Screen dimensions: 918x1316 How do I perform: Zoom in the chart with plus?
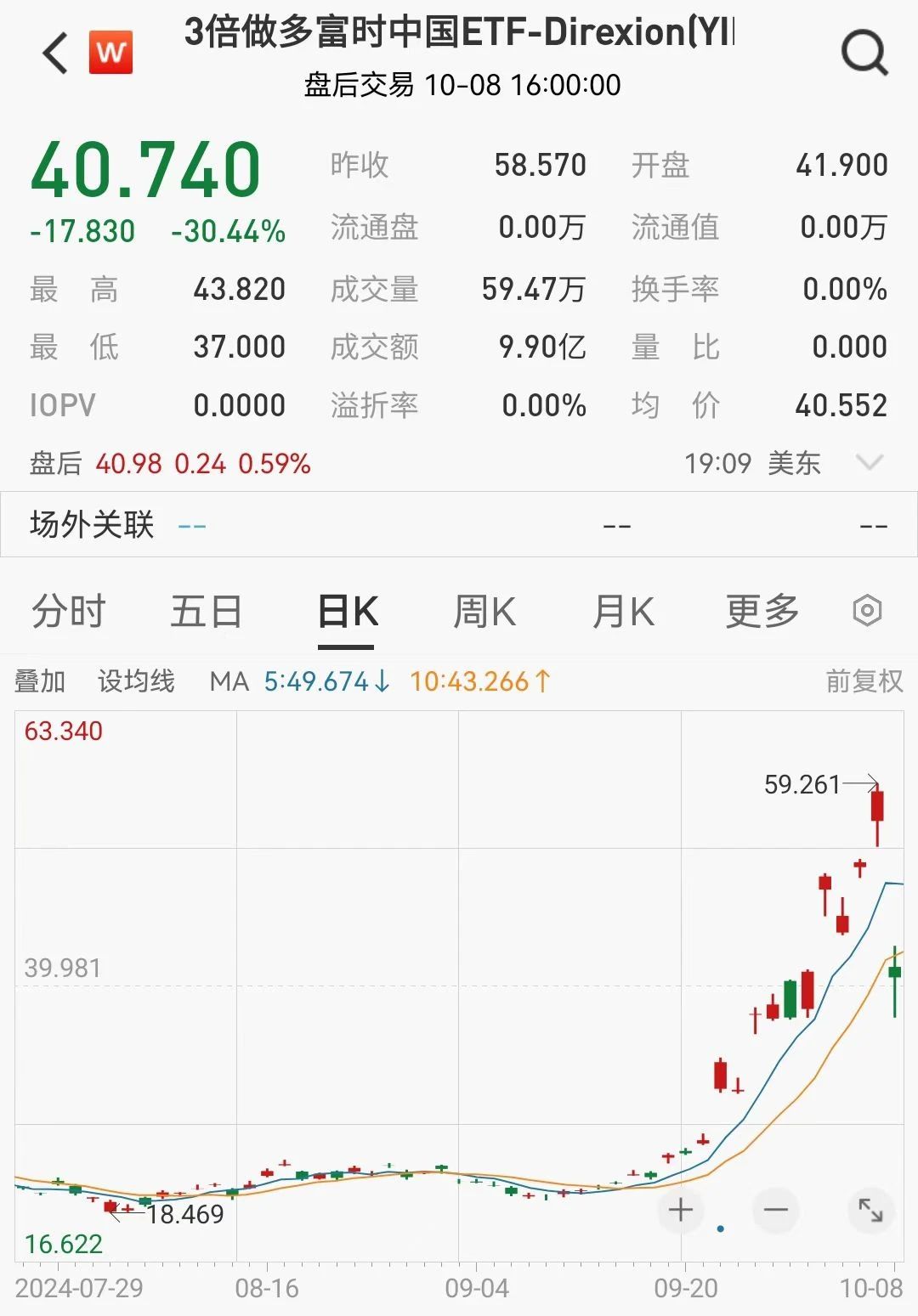coord(681,1210)
